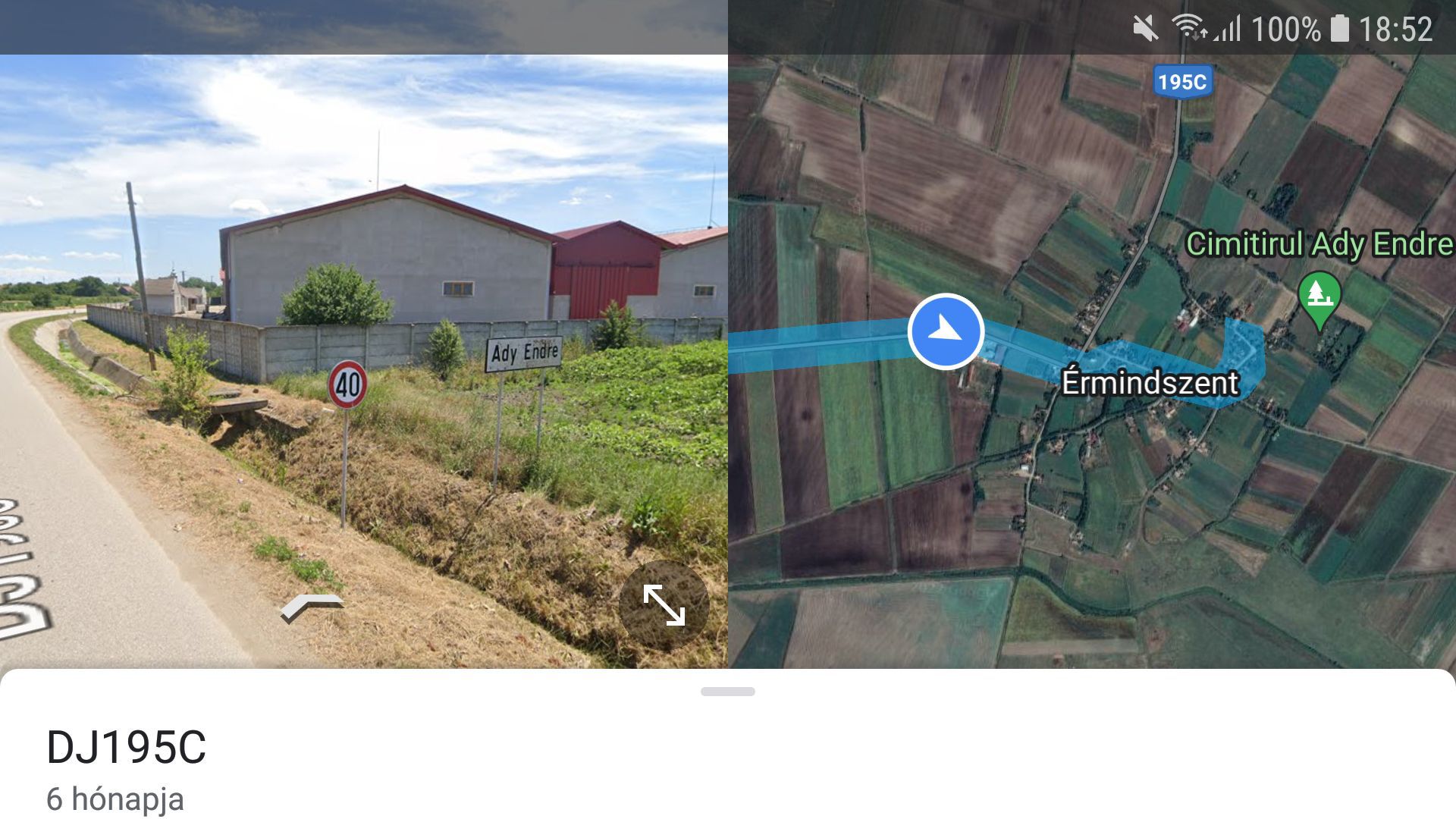Image resolution: width=1456 pixels, height=819 pixels.
Task: Expand the DJ195C bottom sheet handle
Action: click(x=727, y=692)
